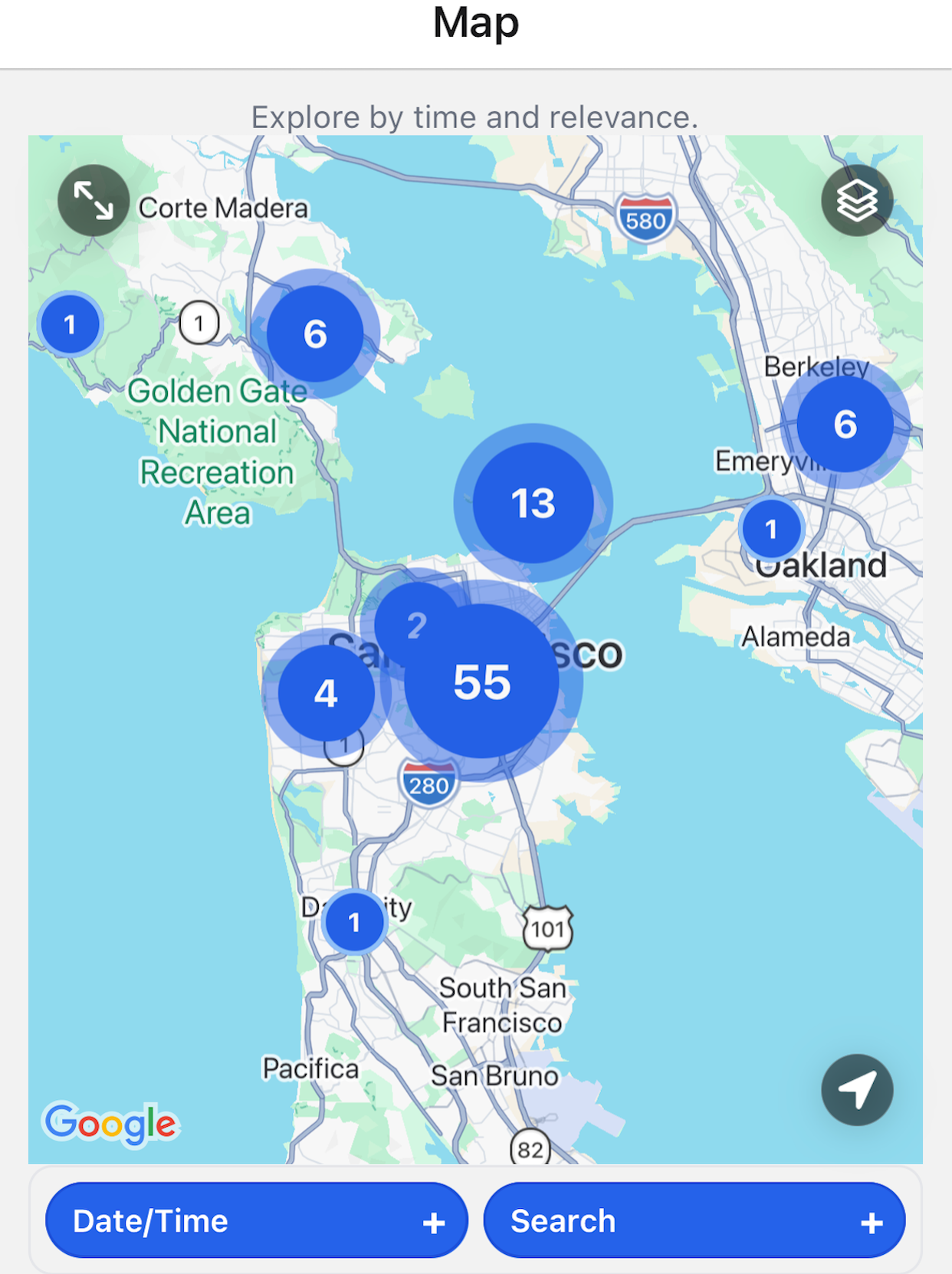Select the single marker near Daly City
Screen dimensions: 952x1274
(x=354, y=922)
